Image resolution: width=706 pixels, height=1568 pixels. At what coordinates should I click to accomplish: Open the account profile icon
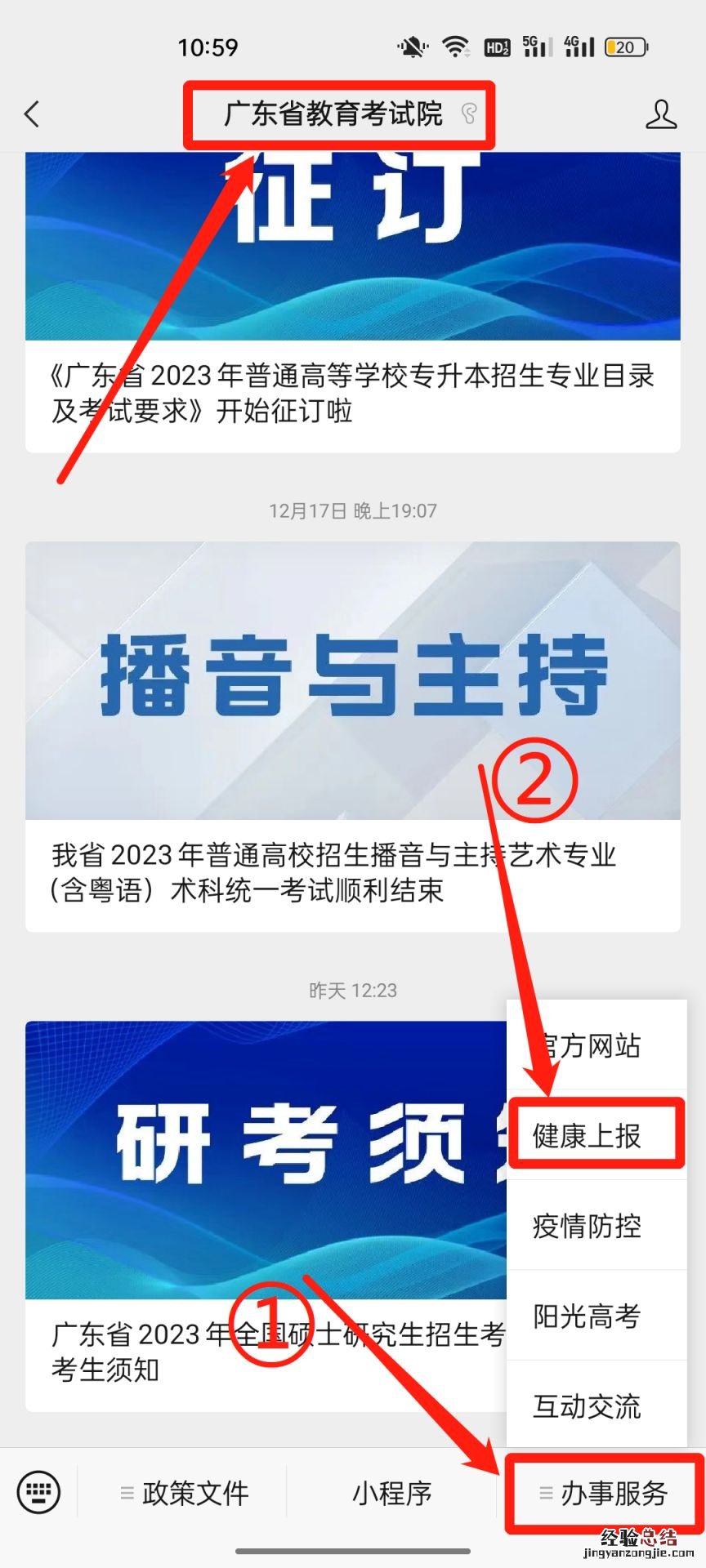tap(661, 114)
